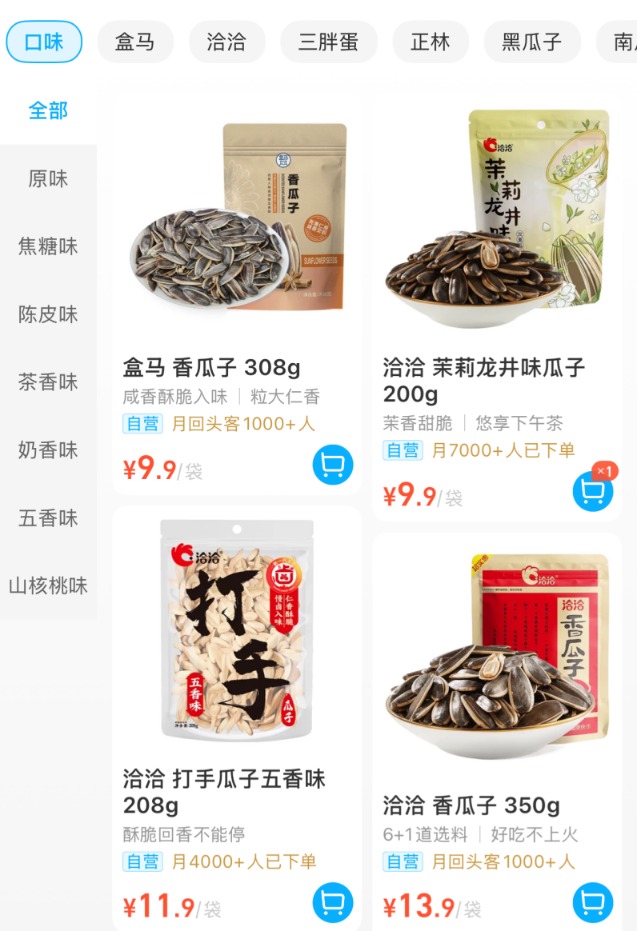Filter by 洽洽 brand chip

click(227, 42)
